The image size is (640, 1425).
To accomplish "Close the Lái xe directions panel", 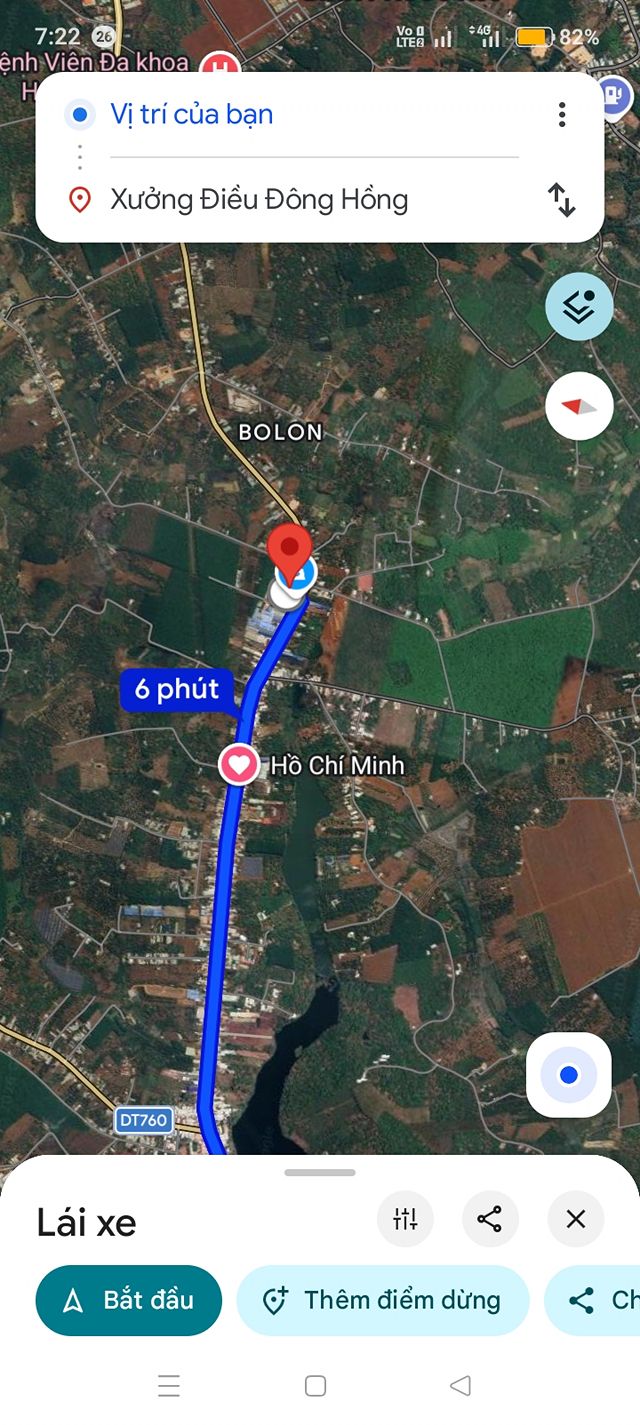I will 576,1219.
